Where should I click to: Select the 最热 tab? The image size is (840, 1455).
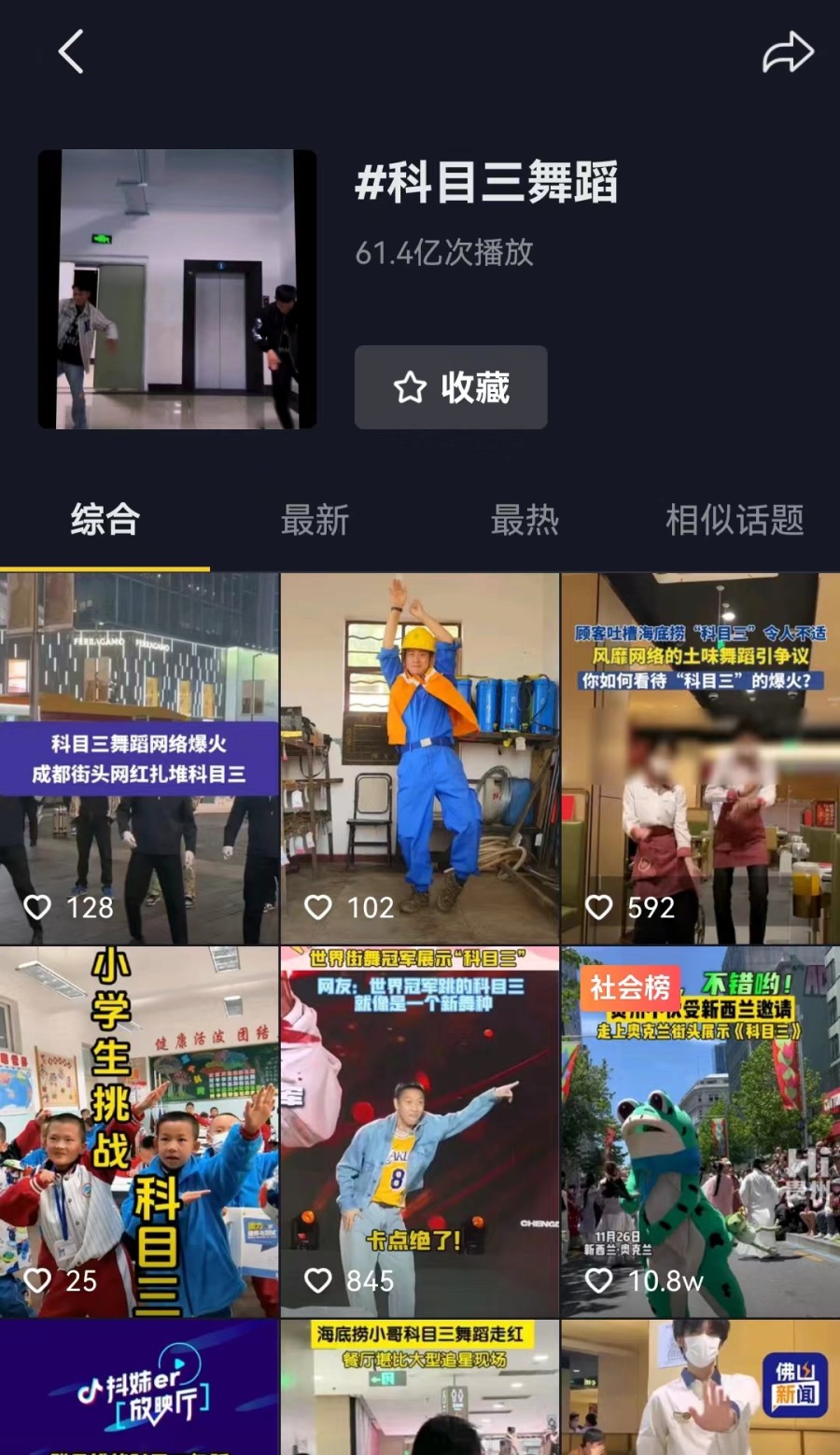[525, 520]
